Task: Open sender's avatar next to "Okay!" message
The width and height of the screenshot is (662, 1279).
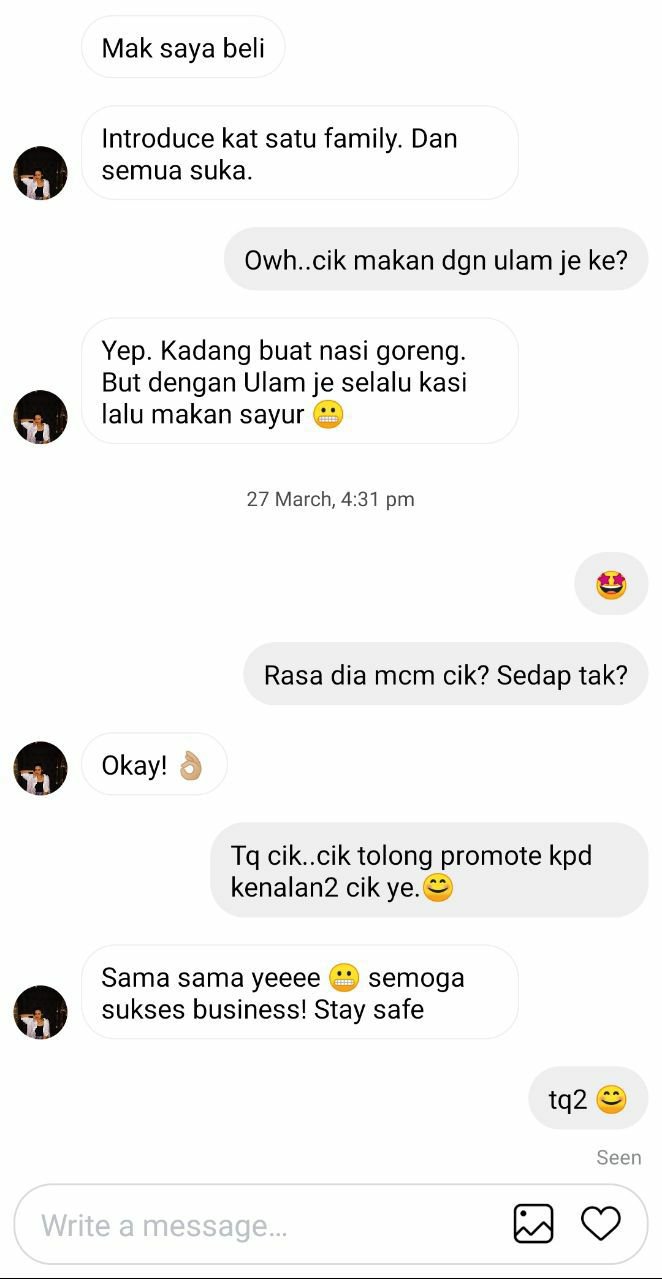Action: [x=40, y=768]
